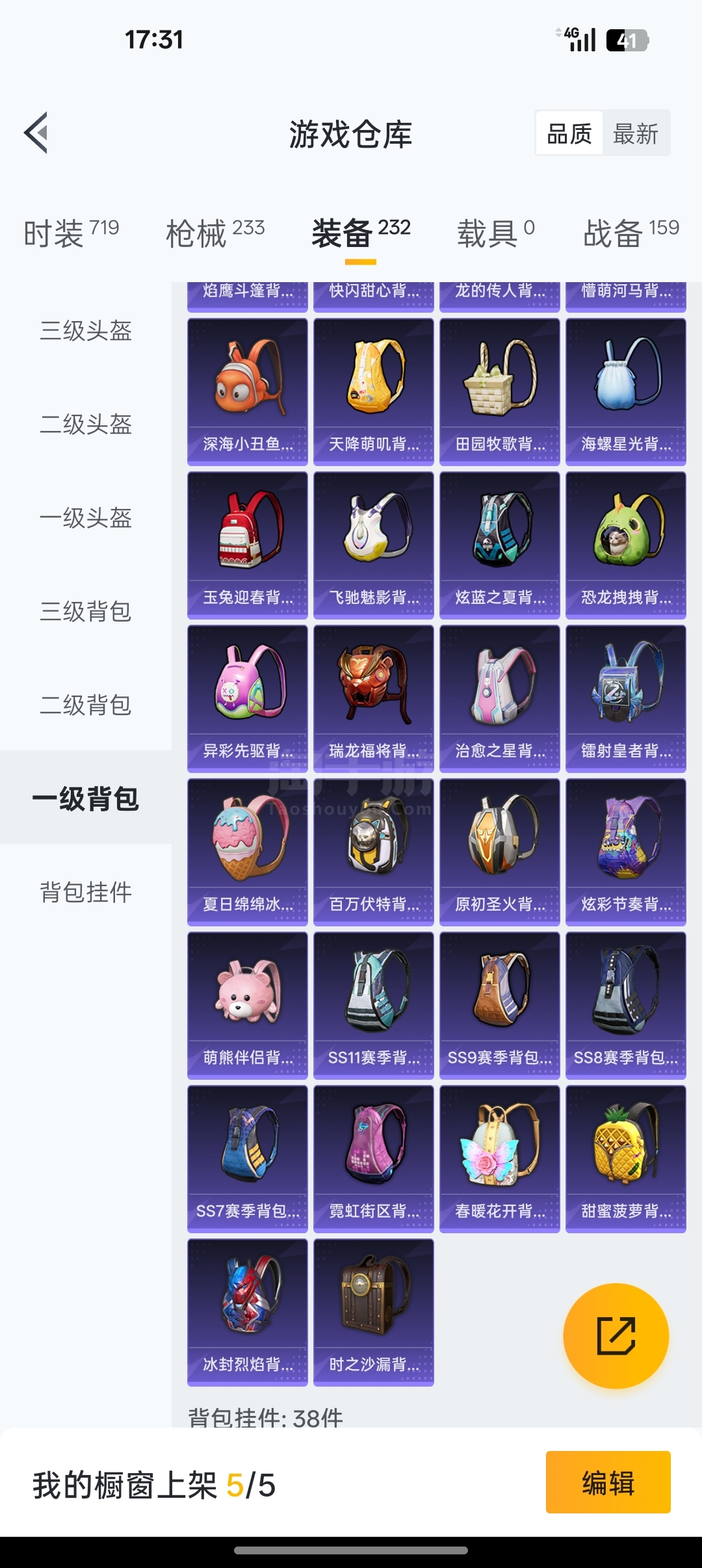
Task: Go back from 游戏仓库
Action: tap(36, 133)
